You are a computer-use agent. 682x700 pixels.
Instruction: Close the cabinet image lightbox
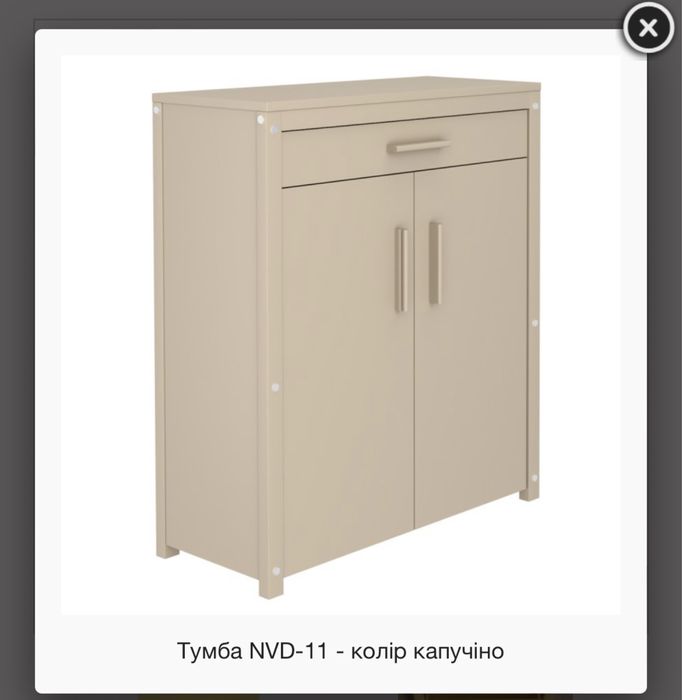[x=648, y=28]
